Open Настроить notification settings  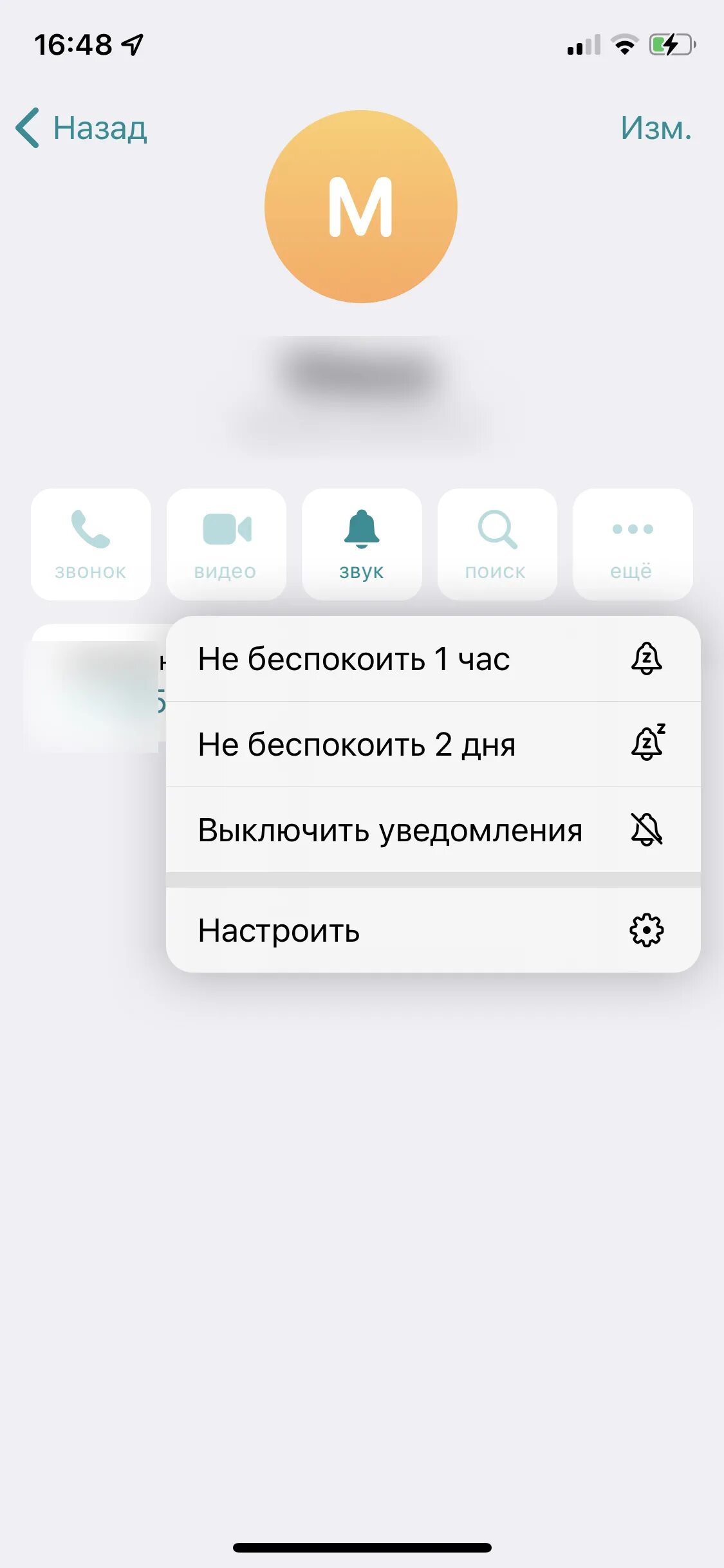pos(433,930)
